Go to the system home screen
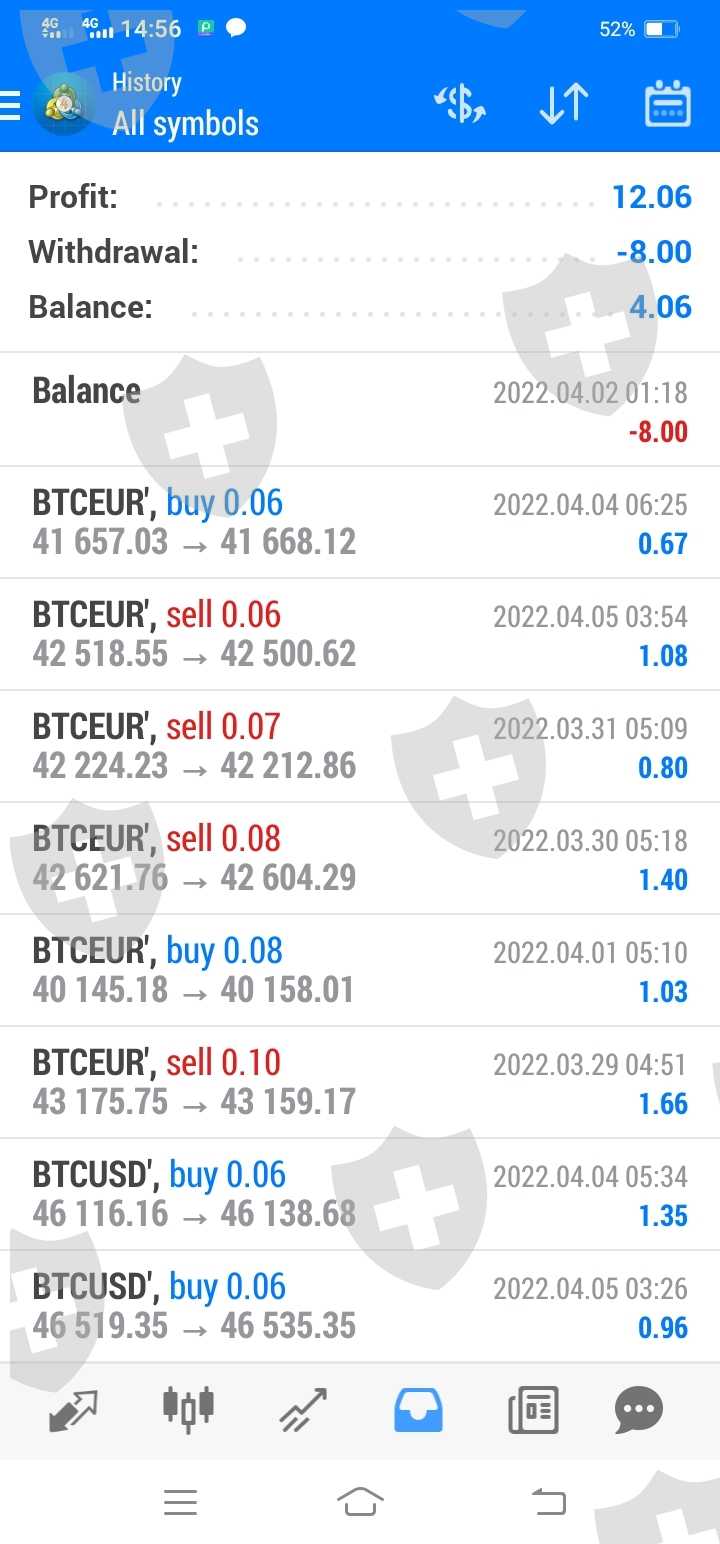 tap(360, 1502)
